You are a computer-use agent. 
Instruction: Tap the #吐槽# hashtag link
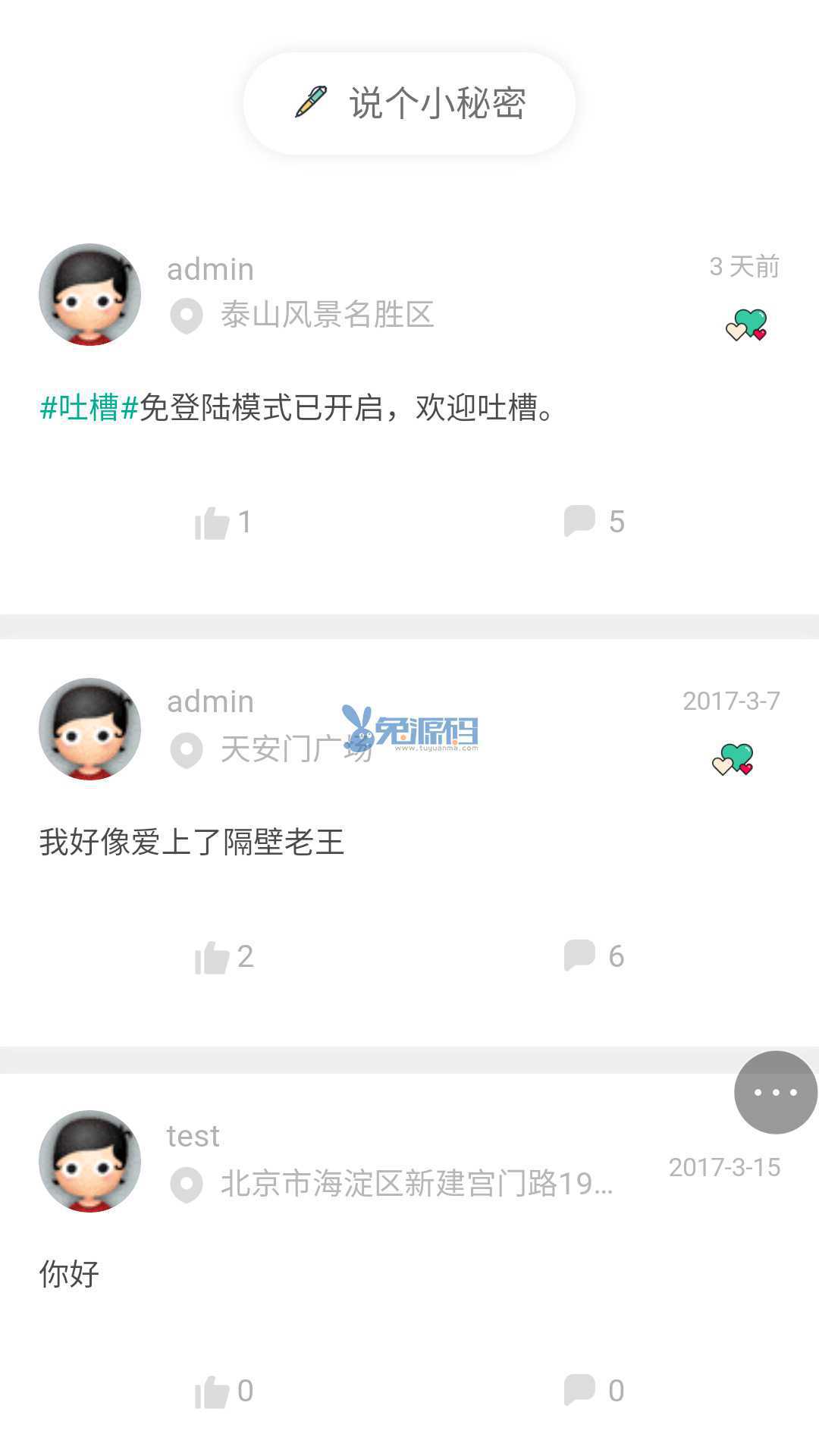89,408
